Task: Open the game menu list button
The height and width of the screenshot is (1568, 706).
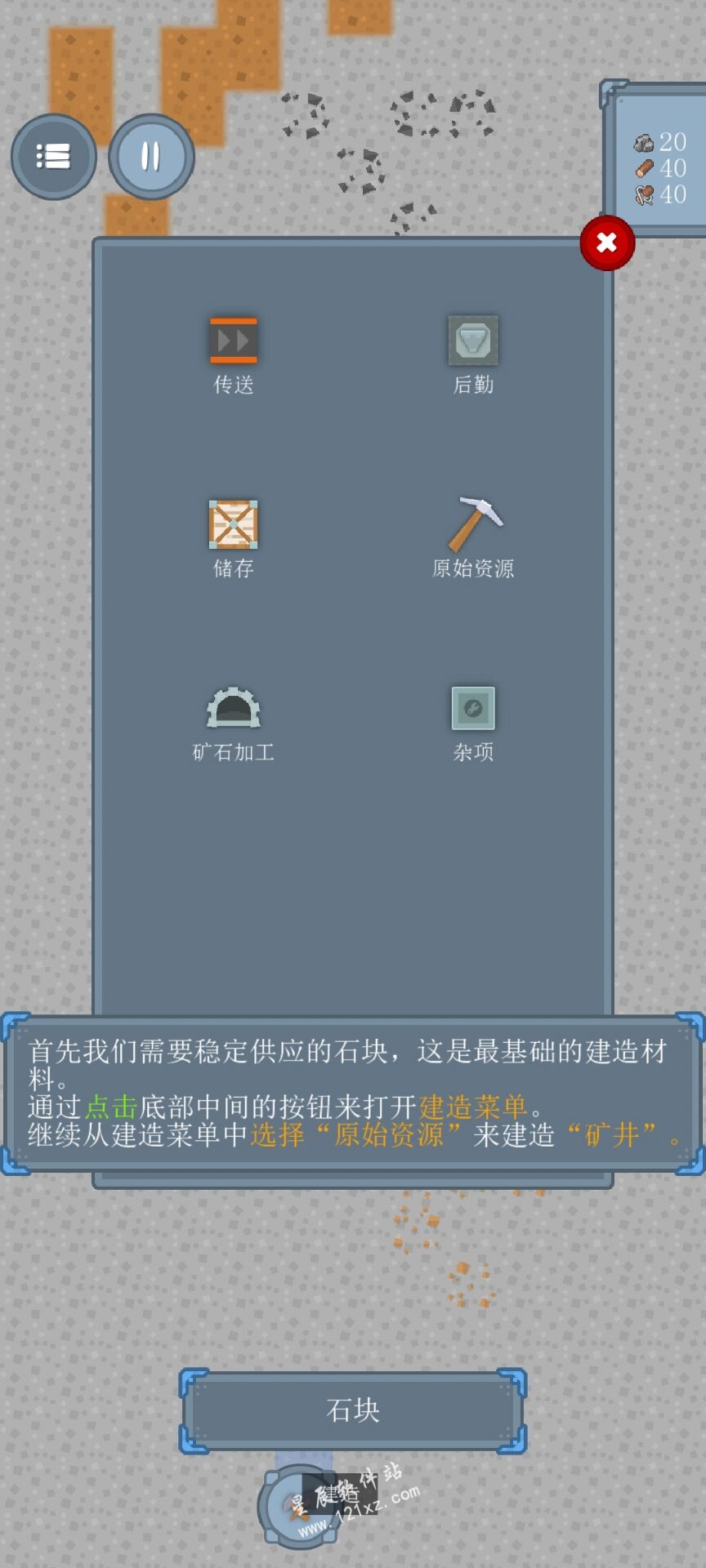Action: (x=54, y=157)
